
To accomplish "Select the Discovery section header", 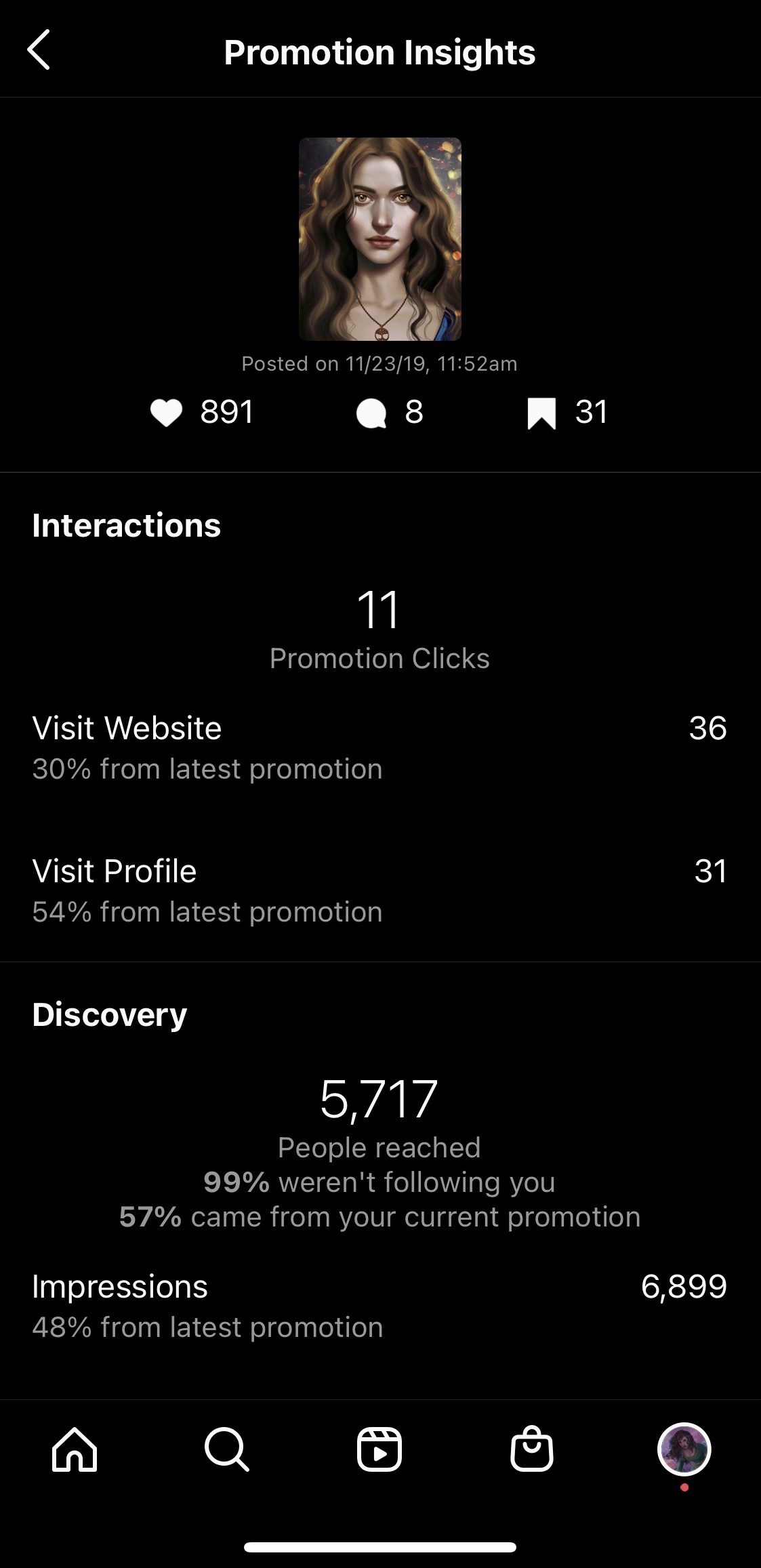I will [x=110, y=1013].
